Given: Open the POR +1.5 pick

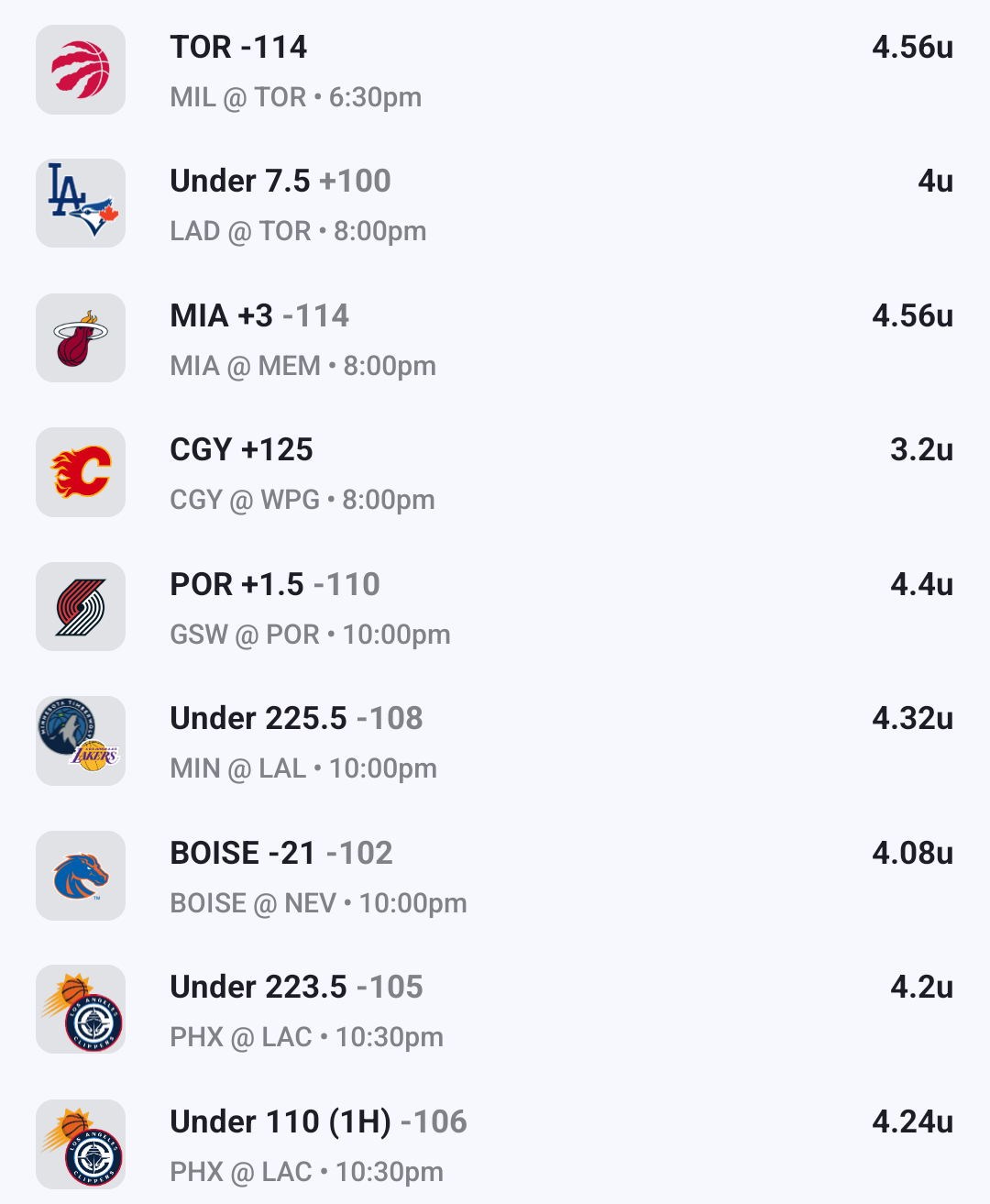Looking at the screenshot, I should coord(275,585).
